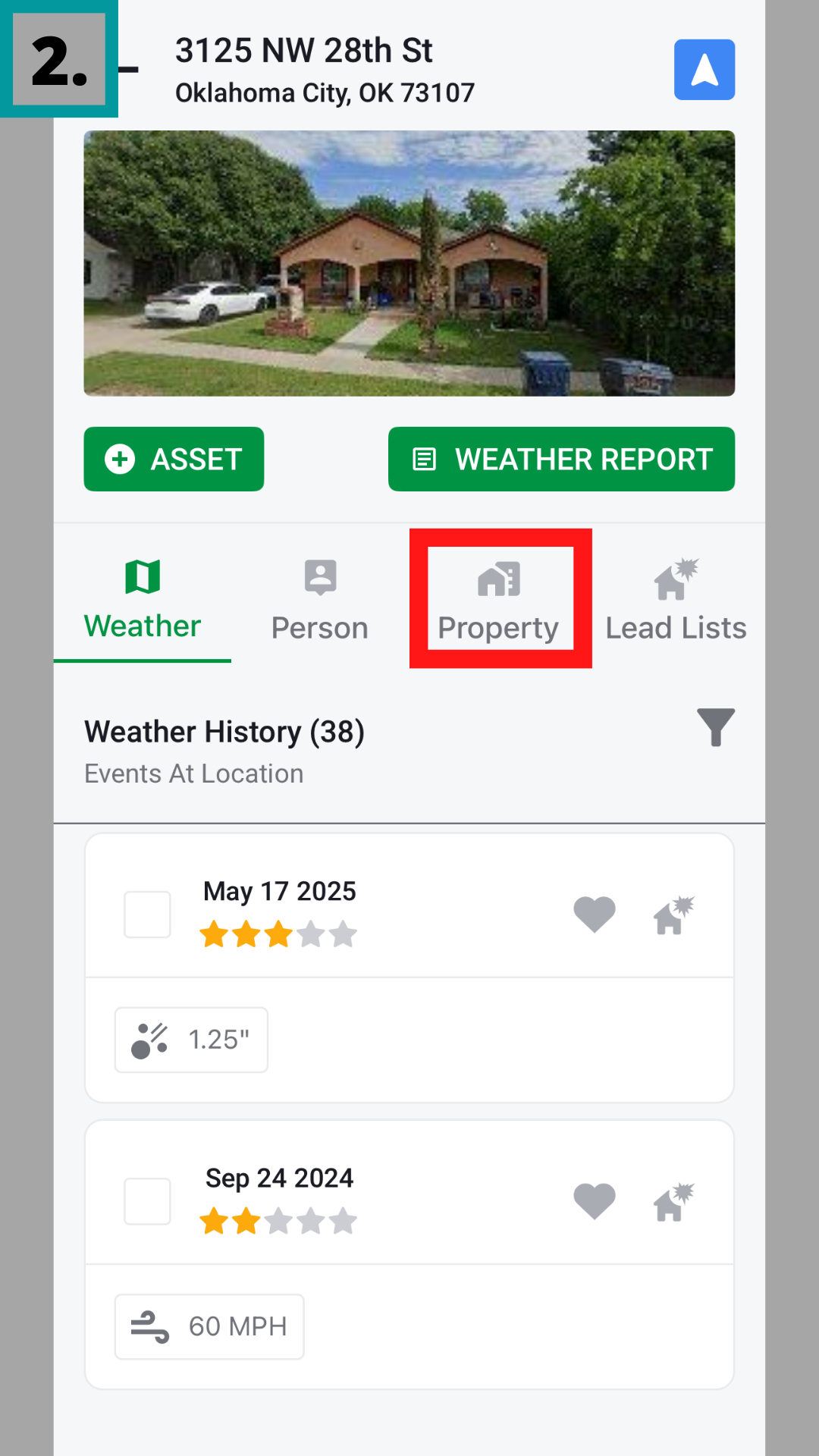Add an asset with the ASSET button
819x1456 pixels.
(x=174, y=459)
